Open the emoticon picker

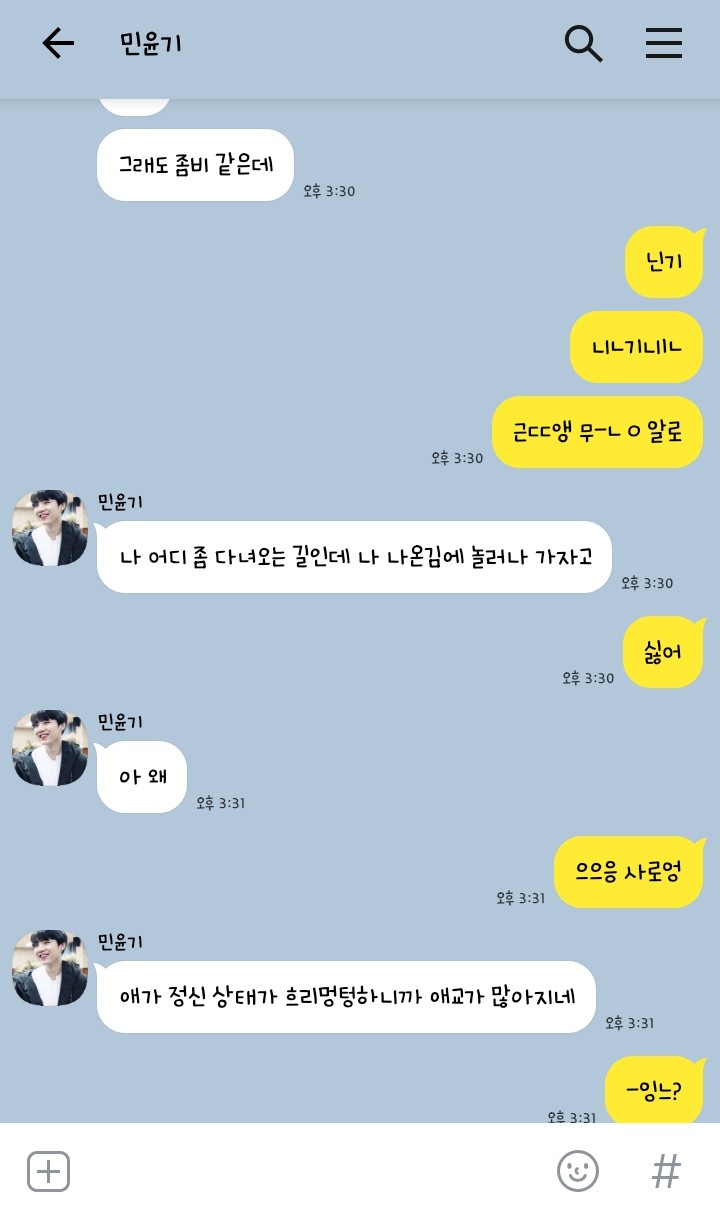(x=578, y=1171)
